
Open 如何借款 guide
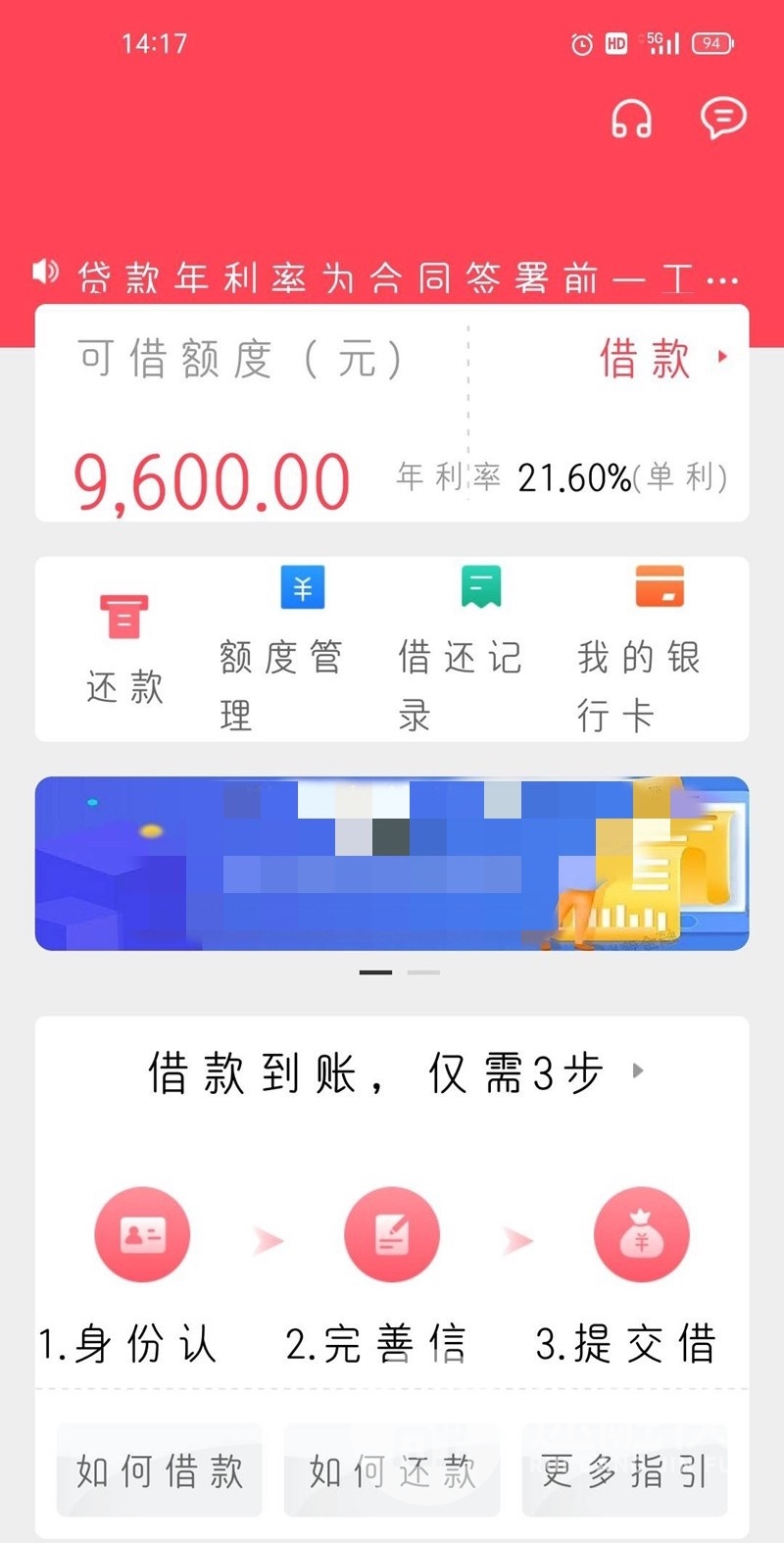click(160, 1470)
